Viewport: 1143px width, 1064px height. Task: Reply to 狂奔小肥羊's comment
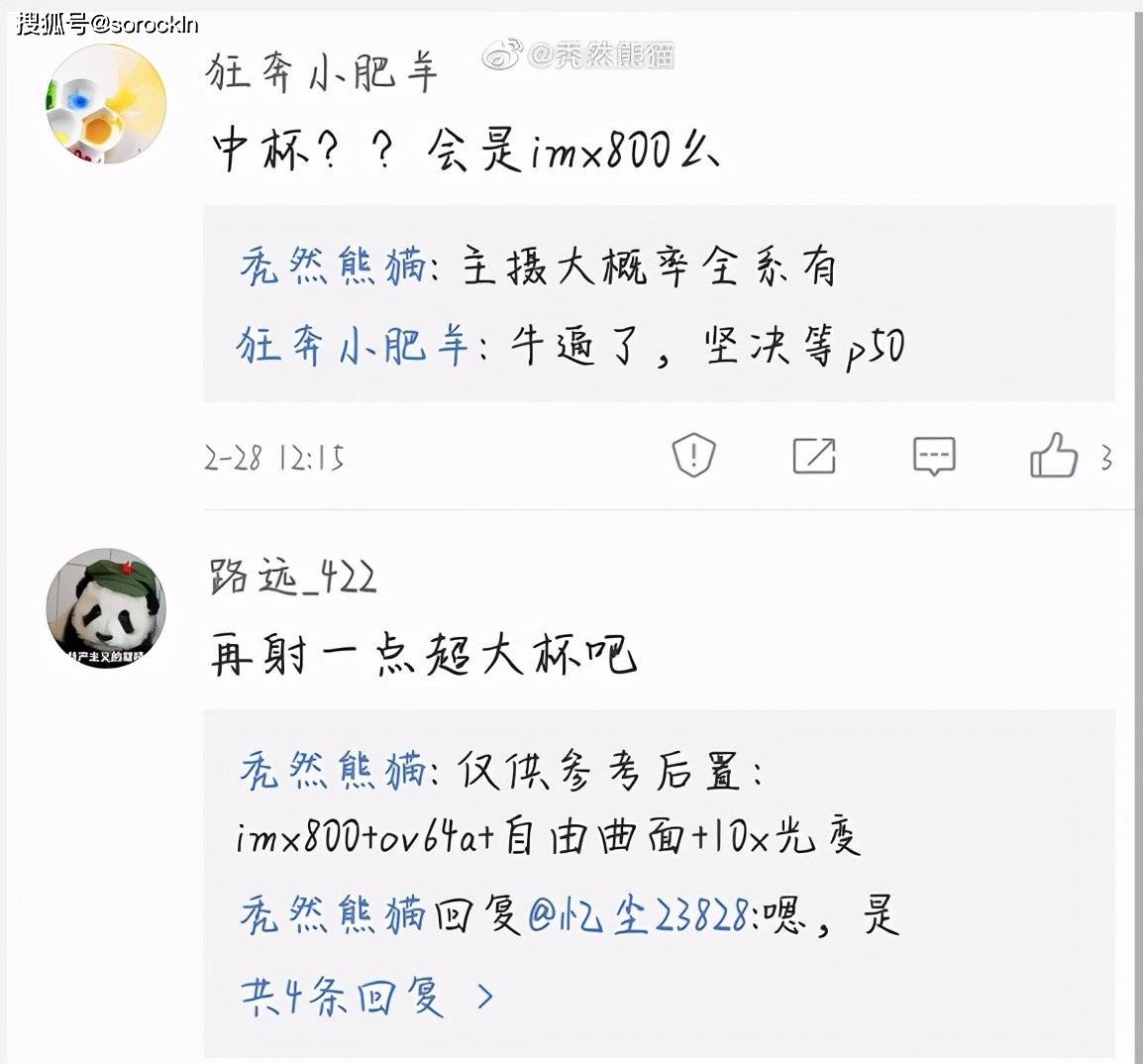[x=933, y=456]
